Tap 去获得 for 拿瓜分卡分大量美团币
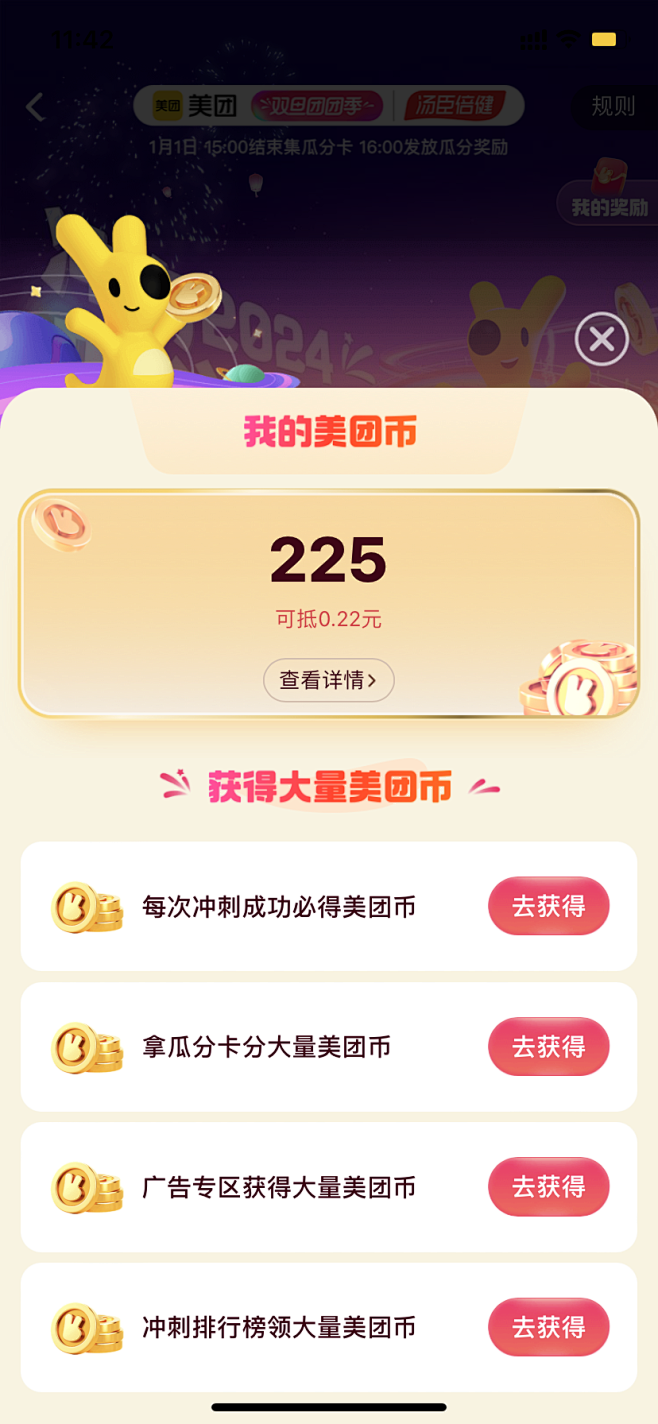Viewport: 658px width, 1424px height. point(548,1047)
